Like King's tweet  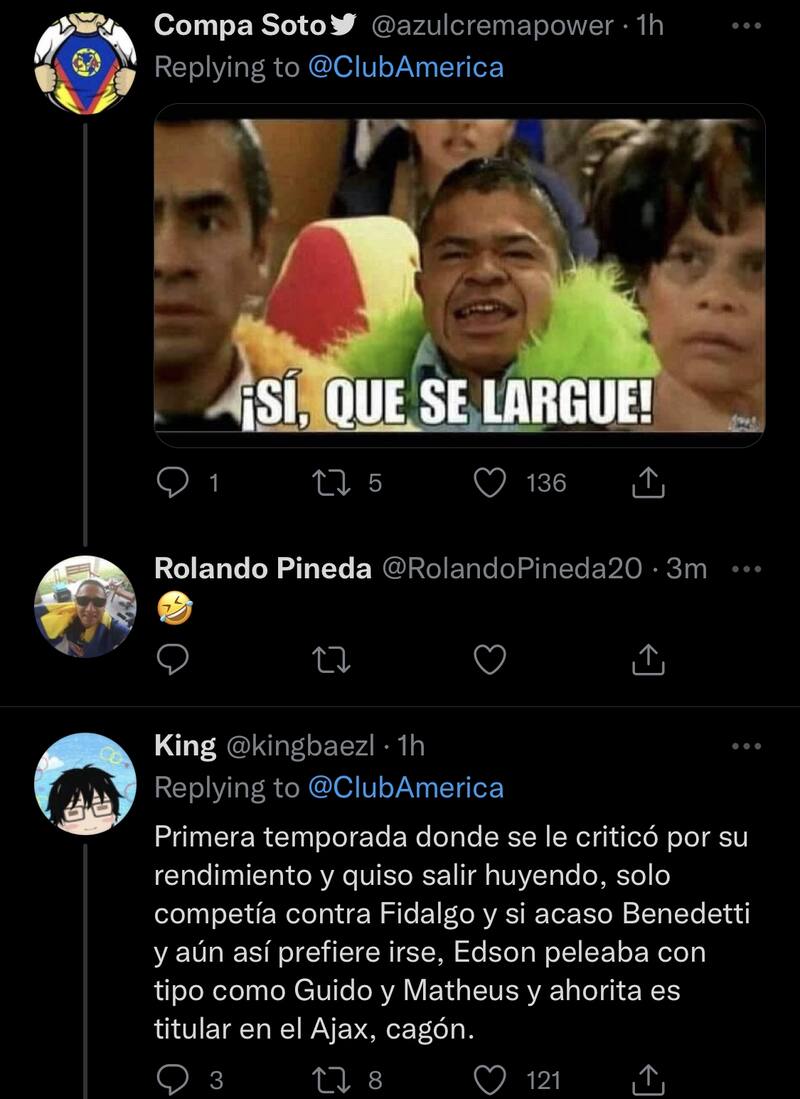click(489, 1079)
